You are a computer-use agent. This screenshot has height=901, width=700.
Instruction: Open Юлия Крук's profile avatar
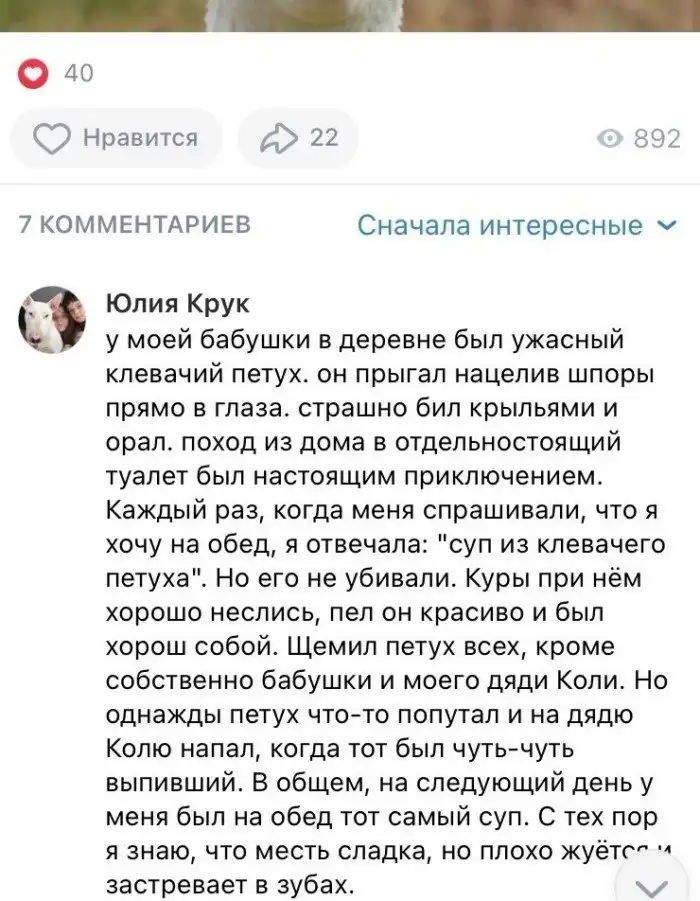pyautogui.click(x=52, y=320)
